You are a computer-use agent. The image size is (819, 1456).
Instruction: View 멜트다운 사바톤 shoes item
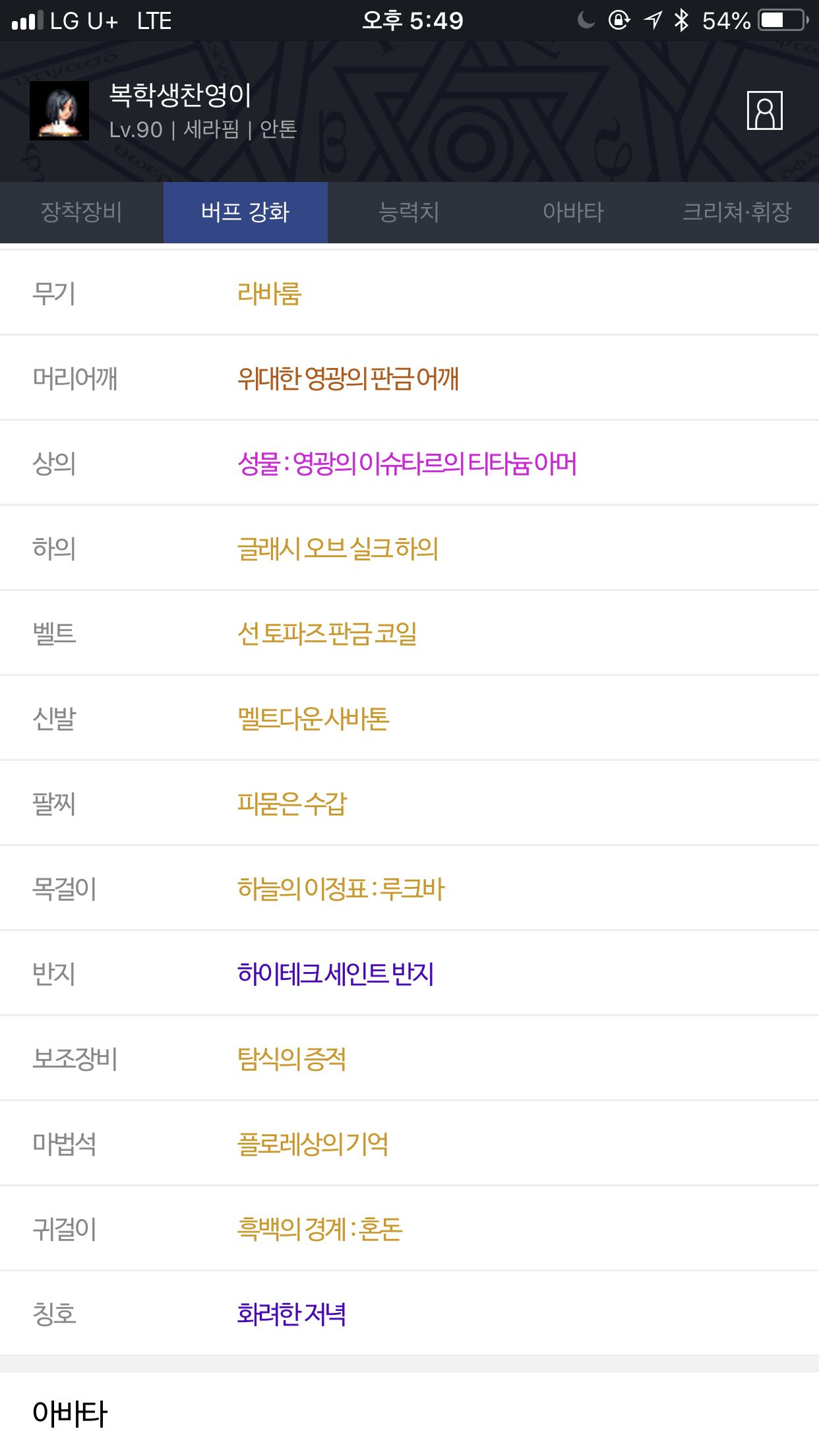pos(313,719)
